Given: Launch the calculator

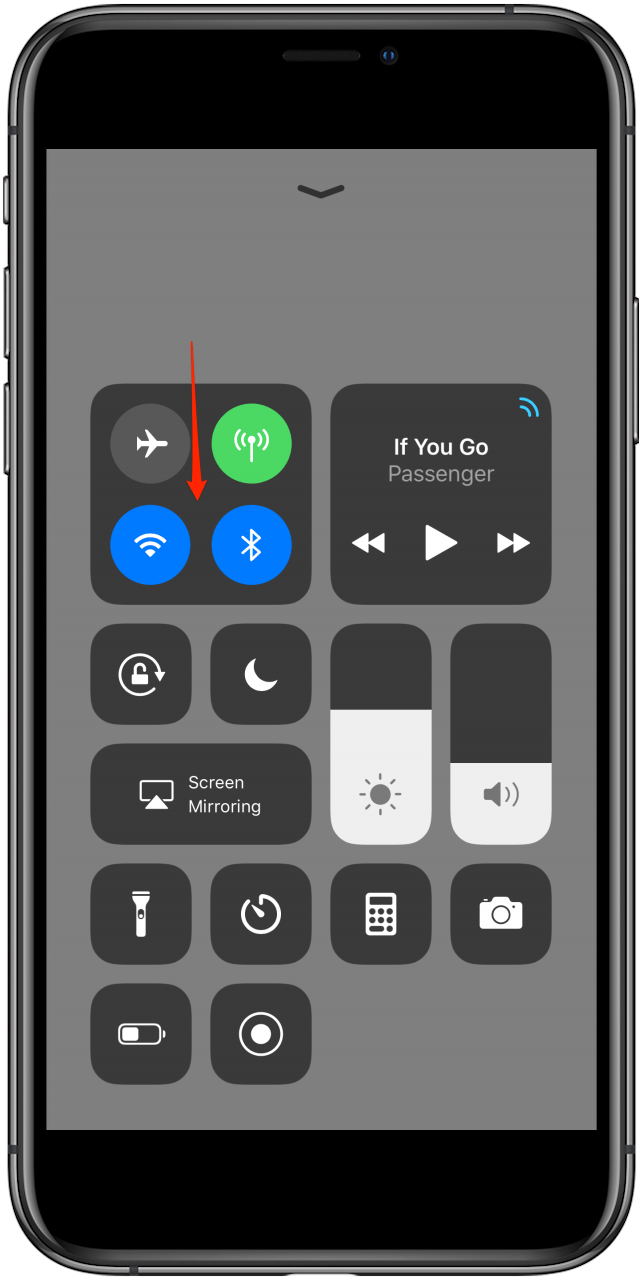Looking at the screenshot, I should [x=381, y=914].
